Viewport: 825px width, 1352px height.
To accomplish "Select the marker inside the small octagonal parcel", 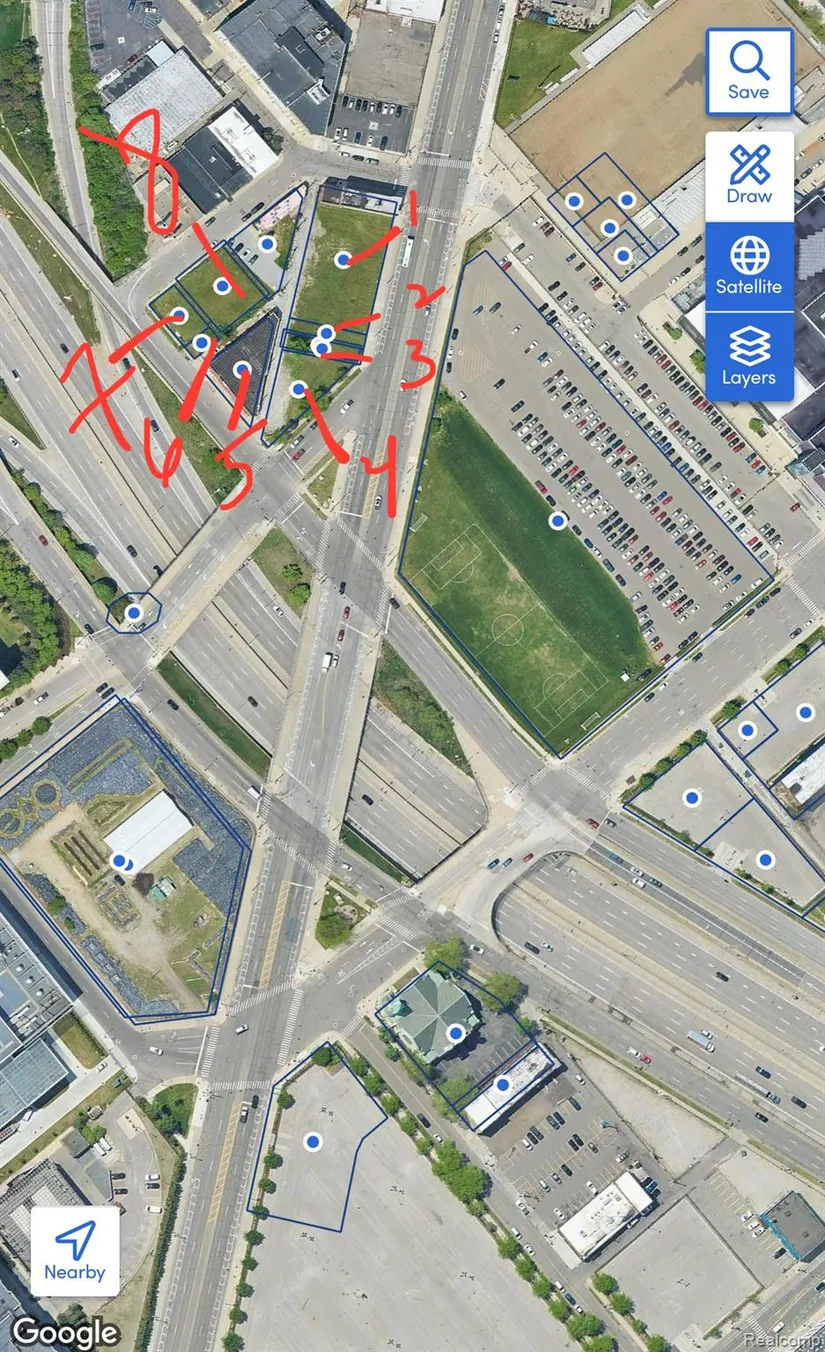I will (133, 611).
